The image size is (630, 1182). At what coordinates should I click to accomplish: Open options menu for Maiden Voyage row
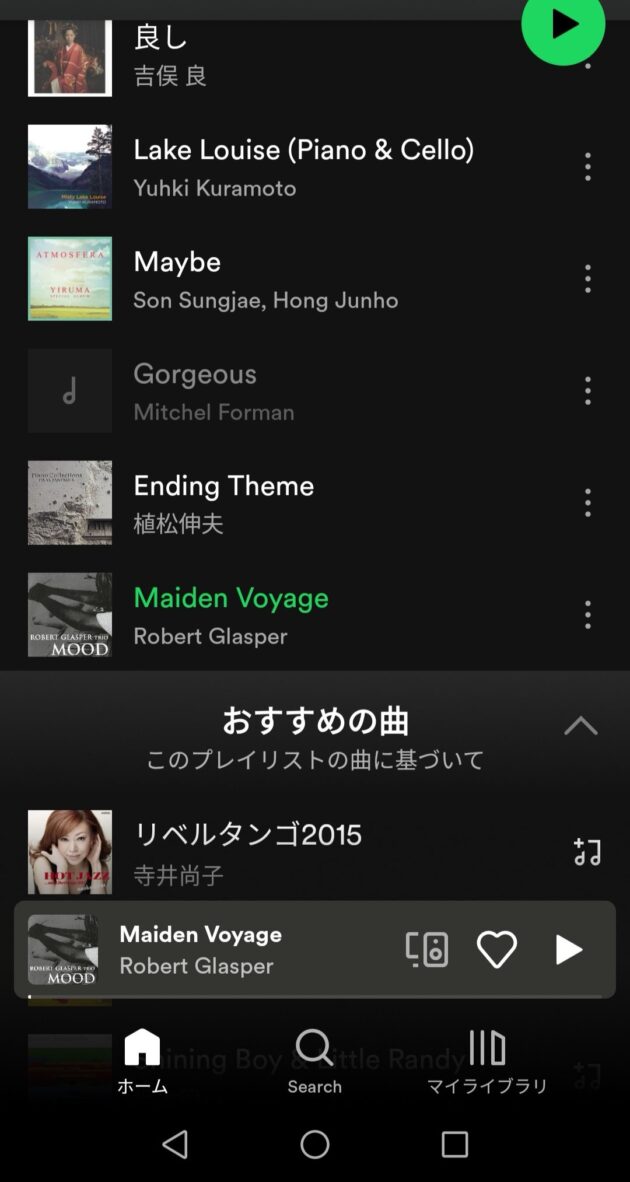coord(587,615)
